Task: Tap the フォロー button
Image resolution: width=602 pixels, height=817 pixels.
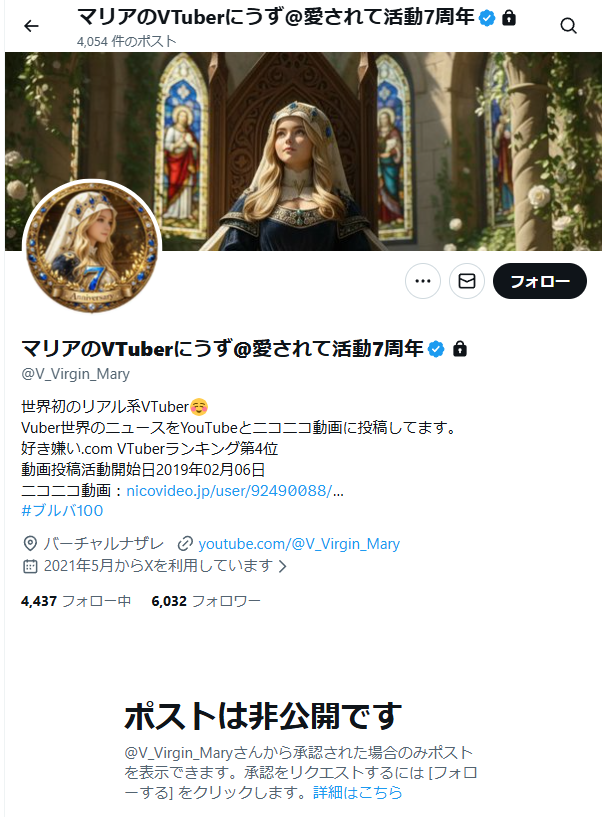Action: tap(539, 282)
